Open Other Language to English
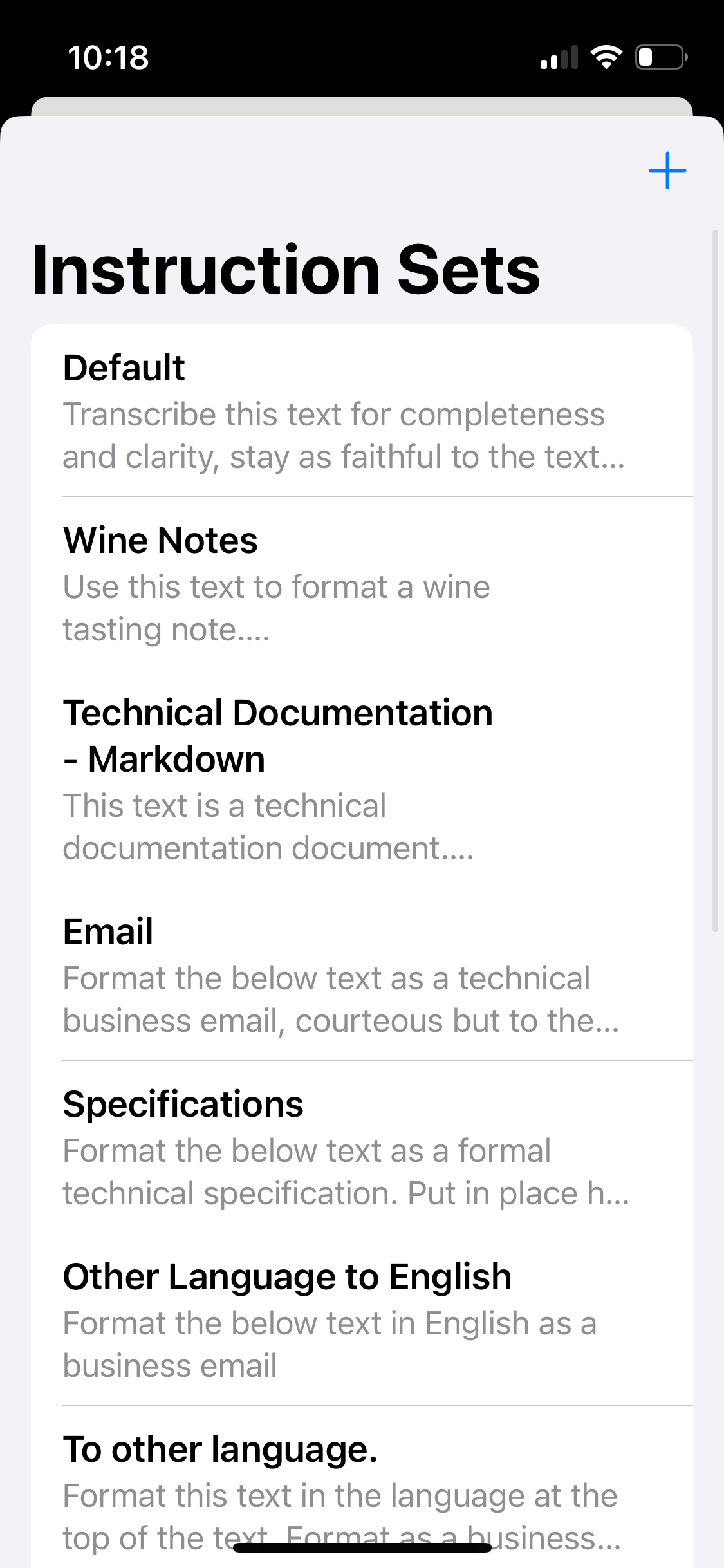Viewport: 724px width, 1568px height. pos(362,1320)
